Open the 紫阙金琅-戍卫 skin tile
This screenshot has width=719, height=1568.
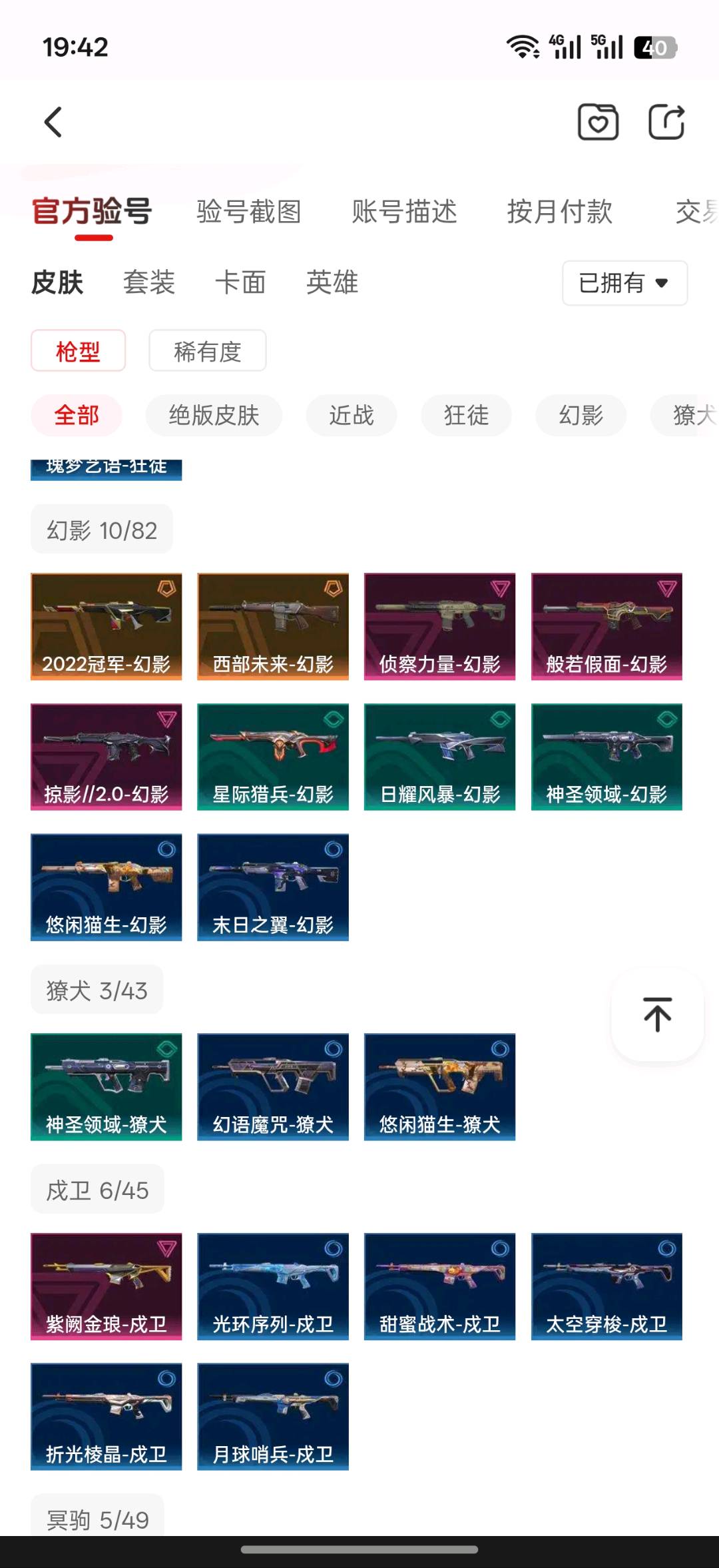(x=107, y=1286)
